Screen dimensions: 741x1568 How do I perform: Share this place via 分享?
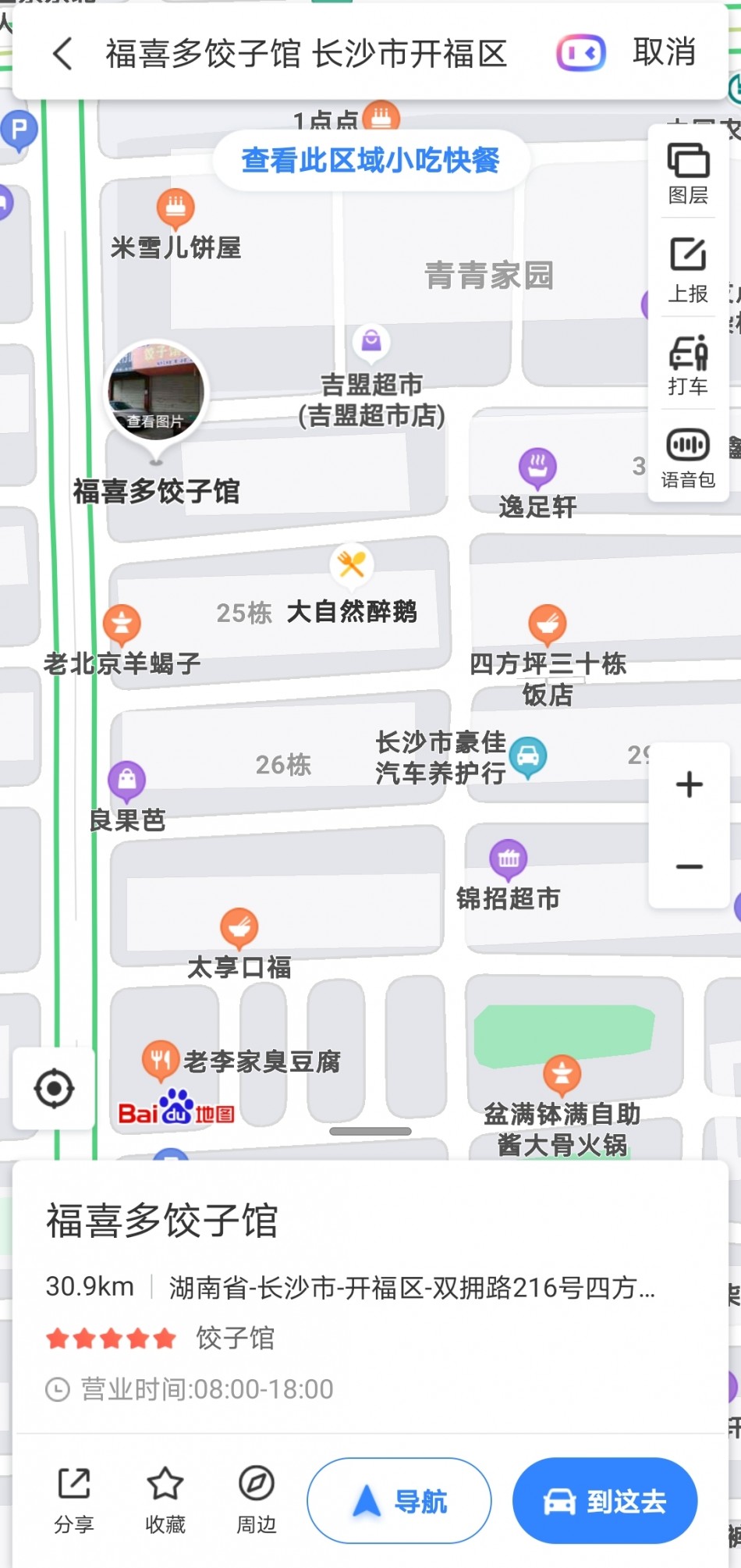(x=74, y=1499)
